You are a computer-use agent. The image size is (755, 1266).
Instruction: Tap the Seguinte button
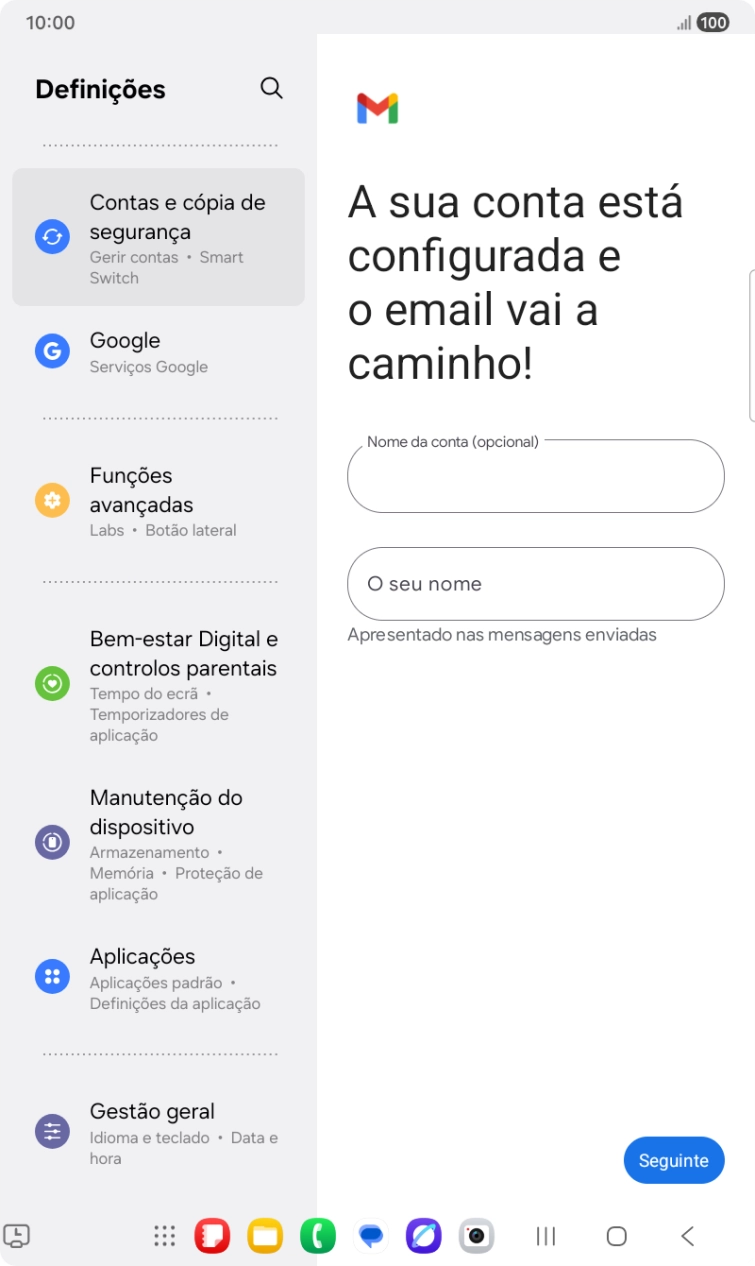tap(673, 1160)
